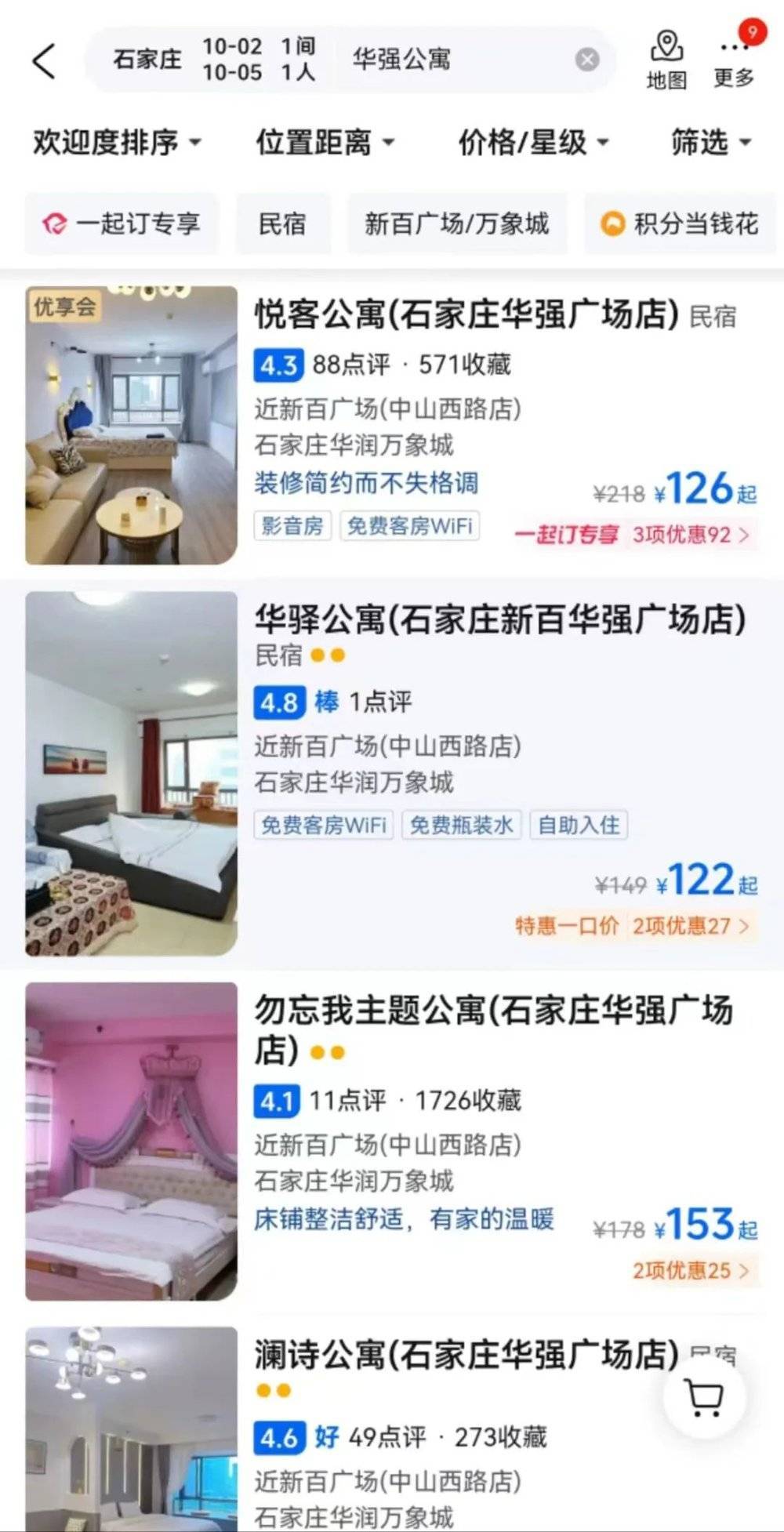This screenshot has height=1532, width=784.
Task: Go back using the back arrow
Action: tap(45, 60)
